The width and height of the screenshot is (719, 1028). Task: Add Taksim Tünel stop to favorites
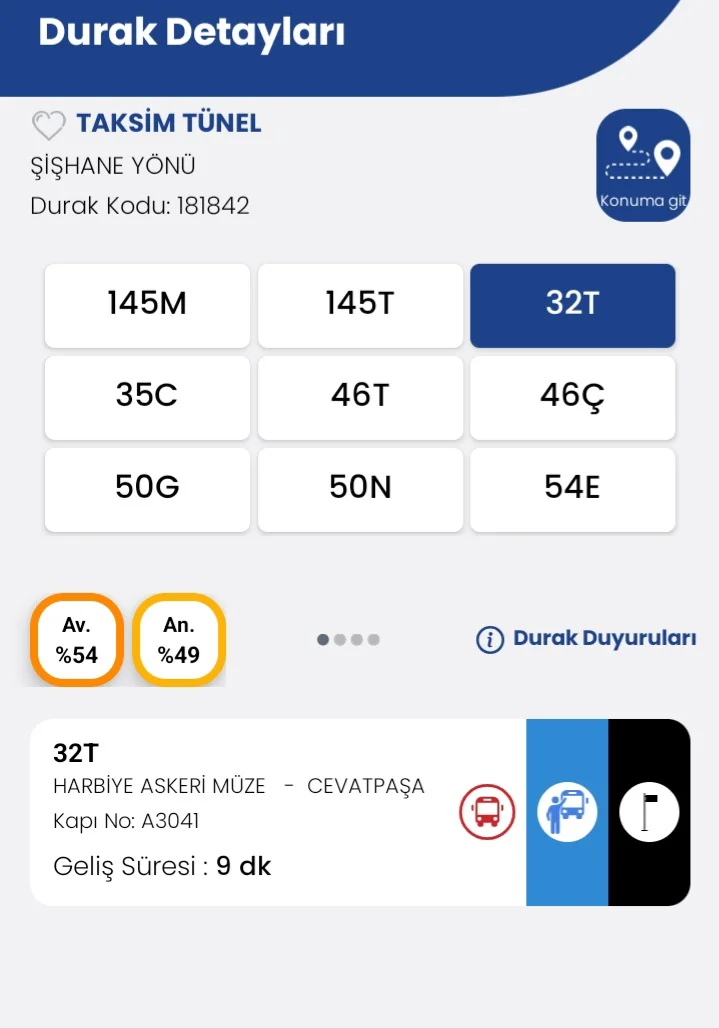[48, 125]
